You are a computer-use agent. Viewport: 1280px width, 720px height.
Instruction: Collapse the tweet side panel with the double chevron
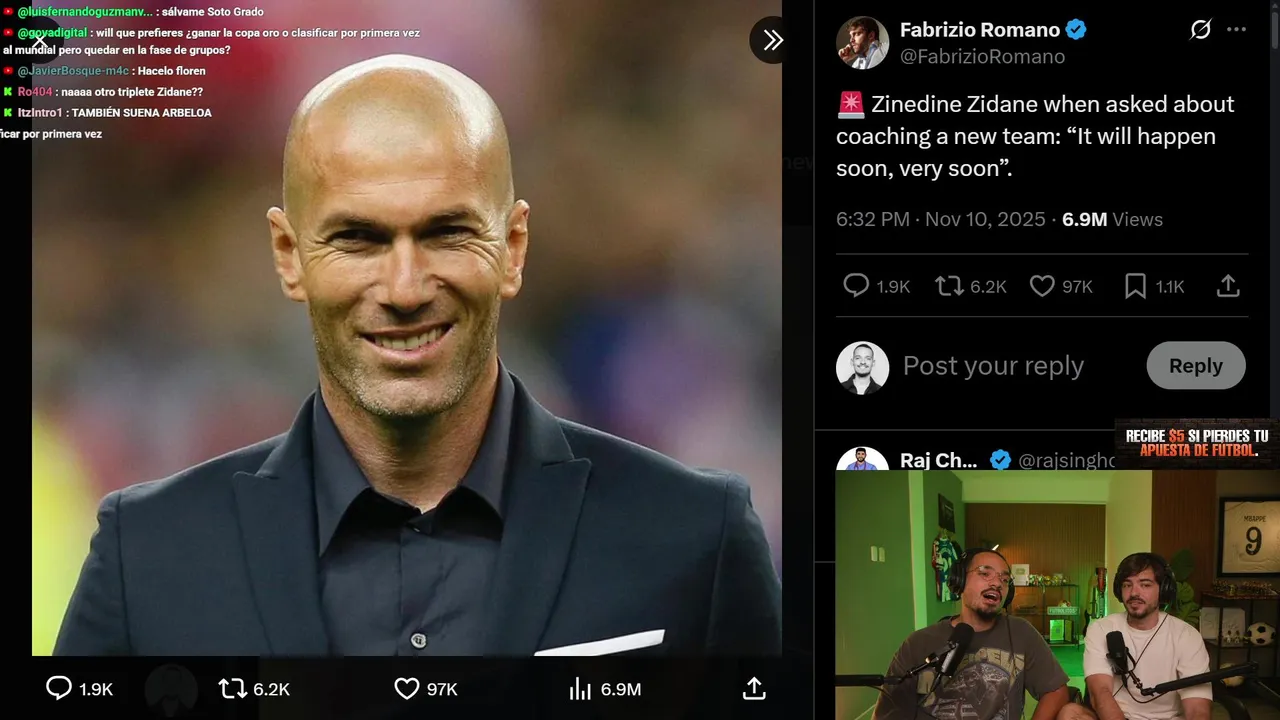[x=772, y=40]
